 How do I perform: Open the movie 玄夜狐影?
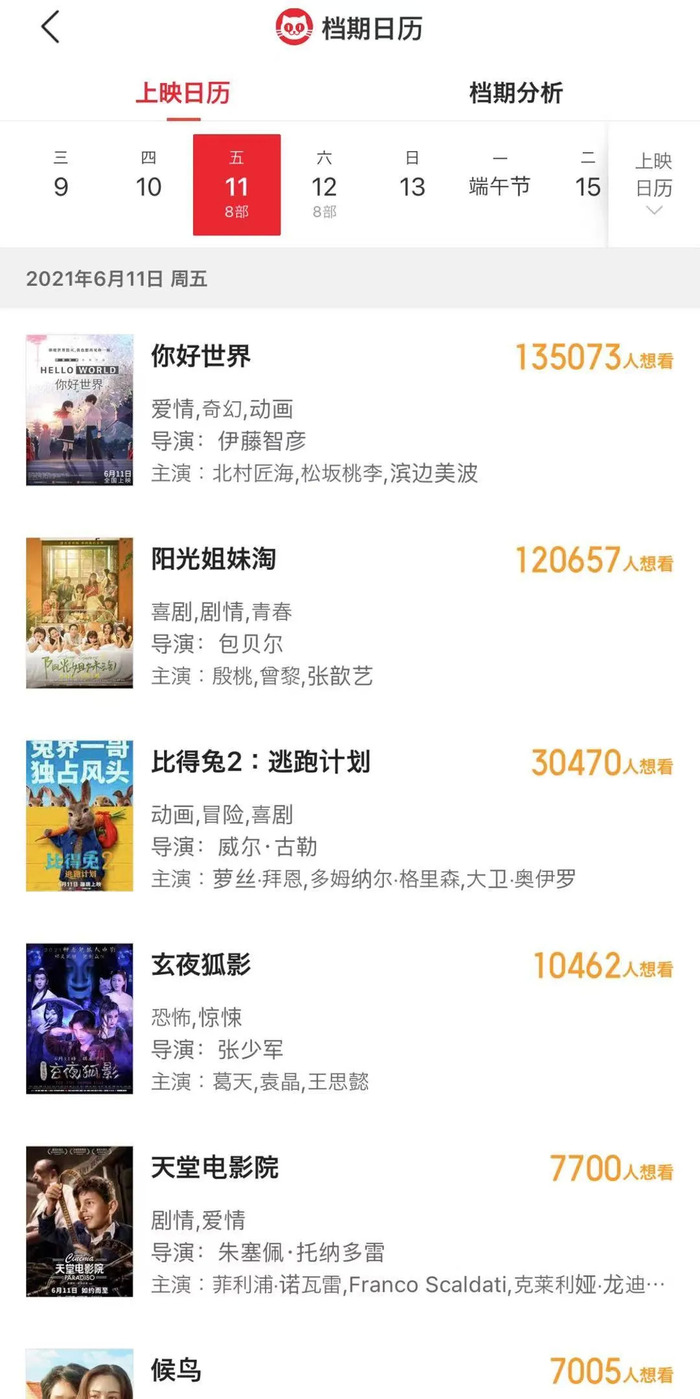[350, 1019]
